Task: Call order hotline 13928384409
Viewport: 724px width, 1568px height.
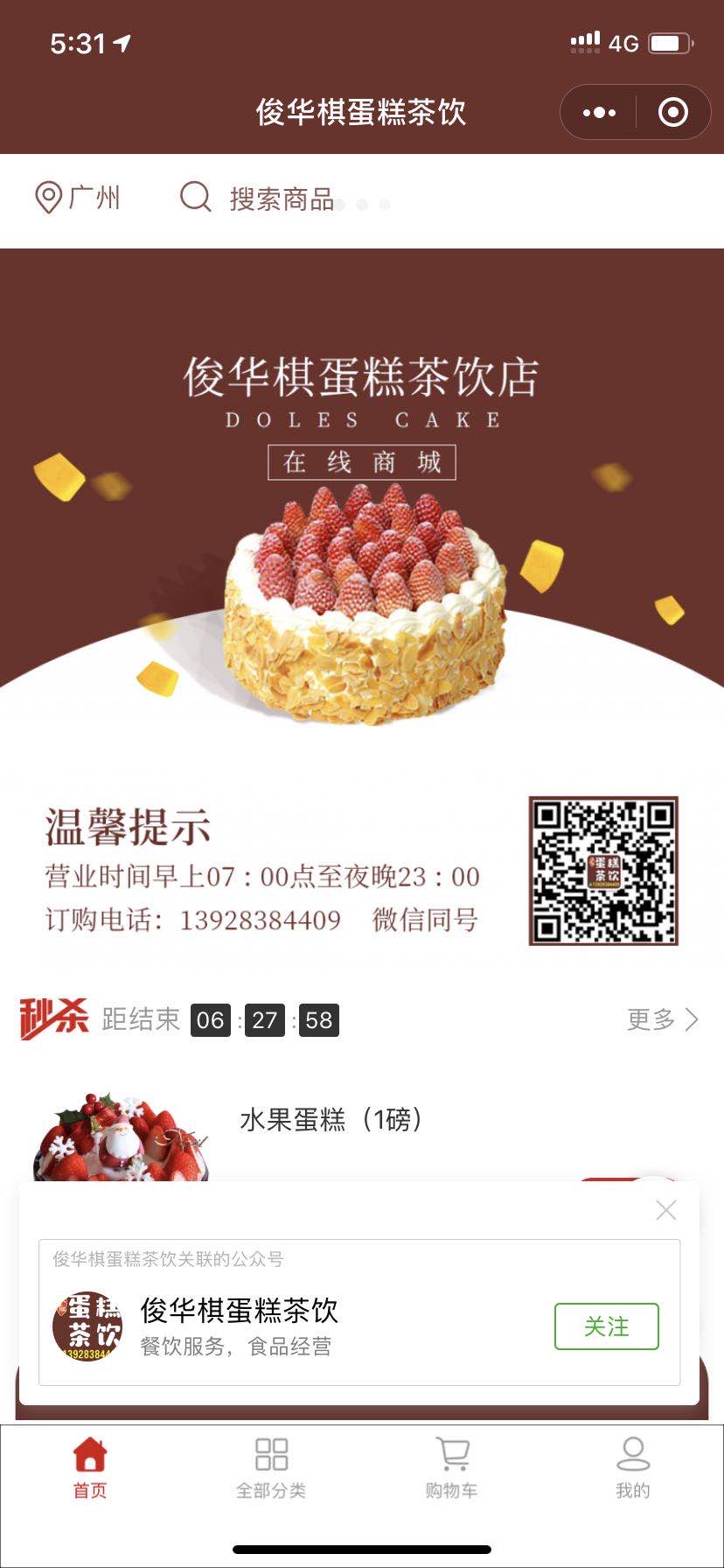Action: pos(259,921)
